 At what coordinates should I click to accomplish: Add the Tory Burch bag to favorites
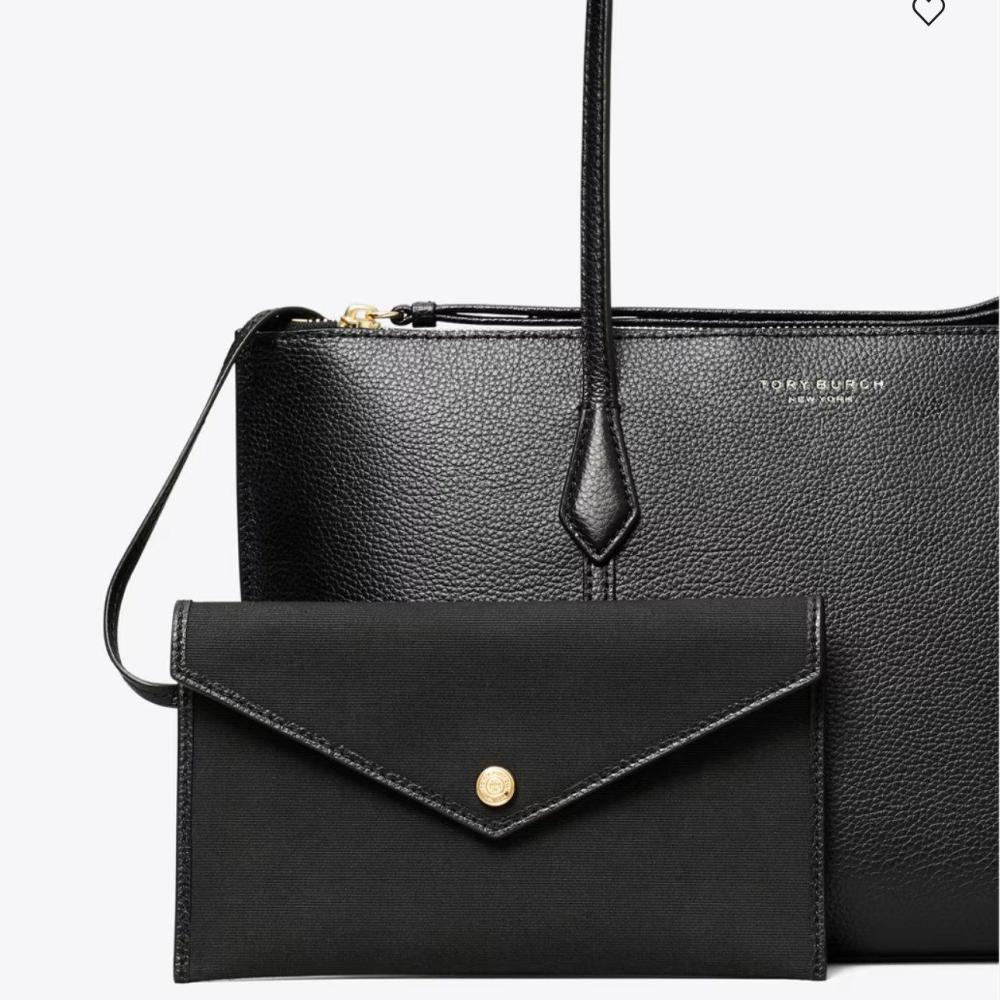click(x=928, y=11)
